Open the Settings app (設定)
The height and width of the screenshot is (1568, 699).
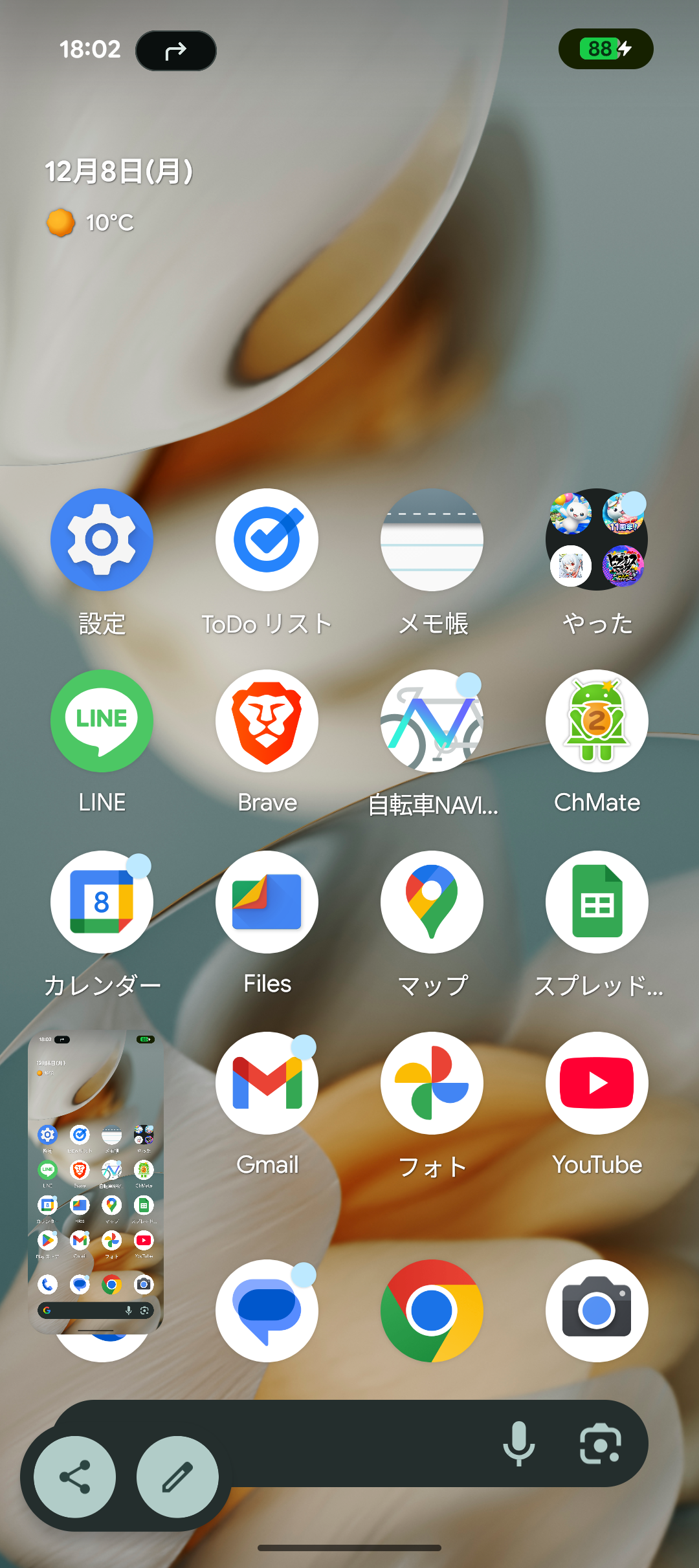click(x=102, y=539)
